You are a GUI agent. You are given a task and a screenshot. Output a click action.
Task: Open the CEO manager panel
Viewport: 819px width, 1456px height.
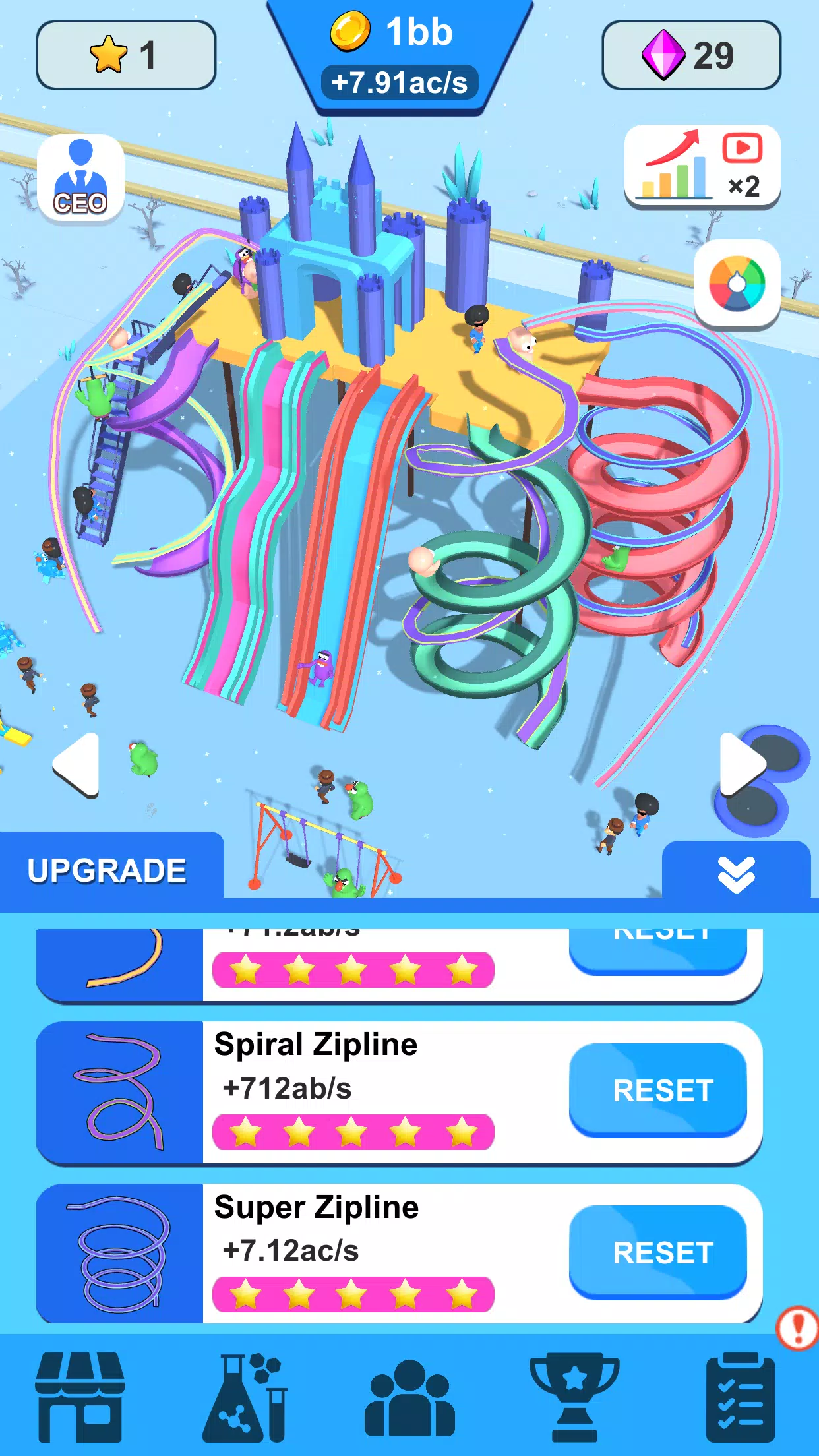point(80,178)
